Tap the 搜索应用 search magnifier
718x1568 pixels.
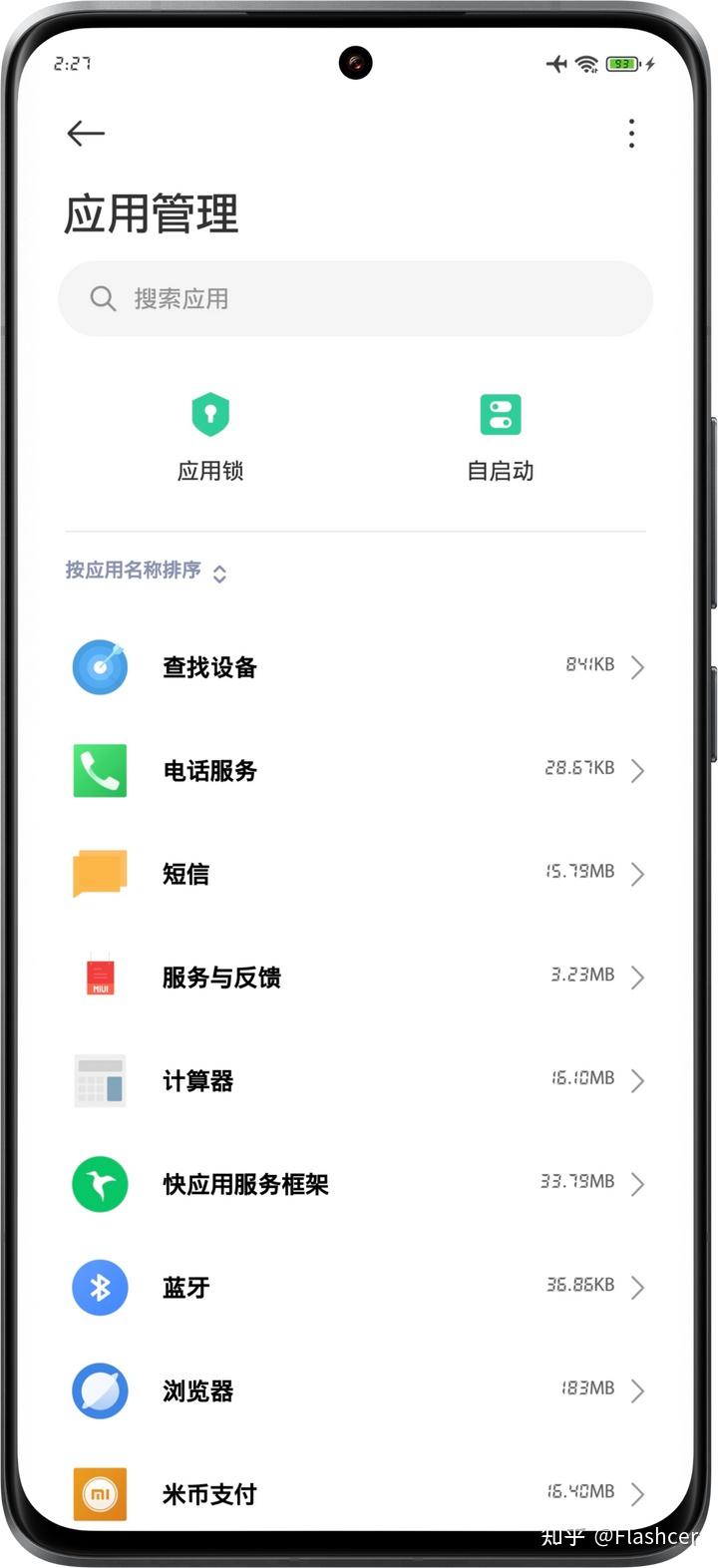click(x=103, y=298)
